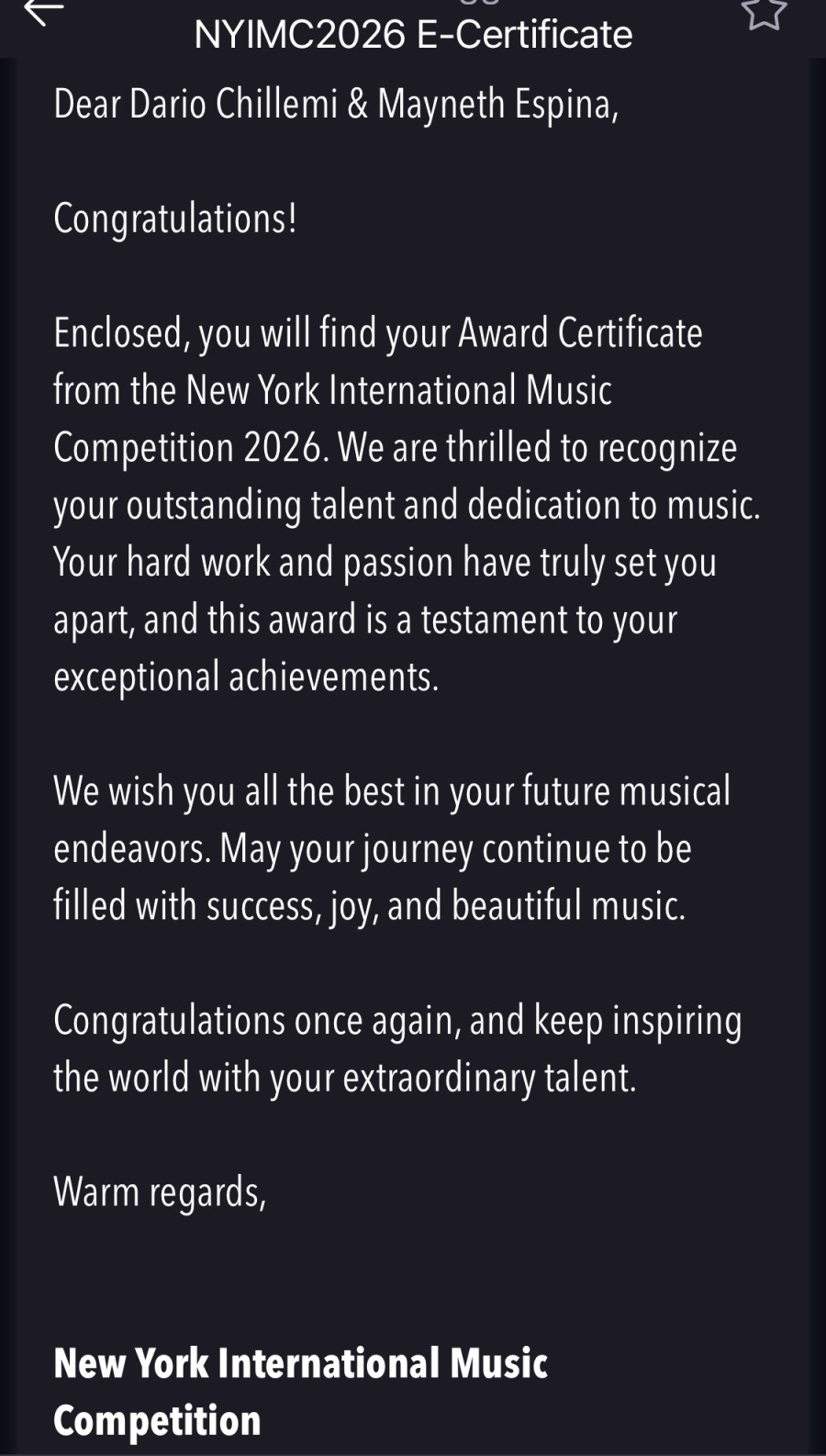This screenshot has width=826, height=1456.
Task: Go back using the top arrow
Action: pos(43,12)
